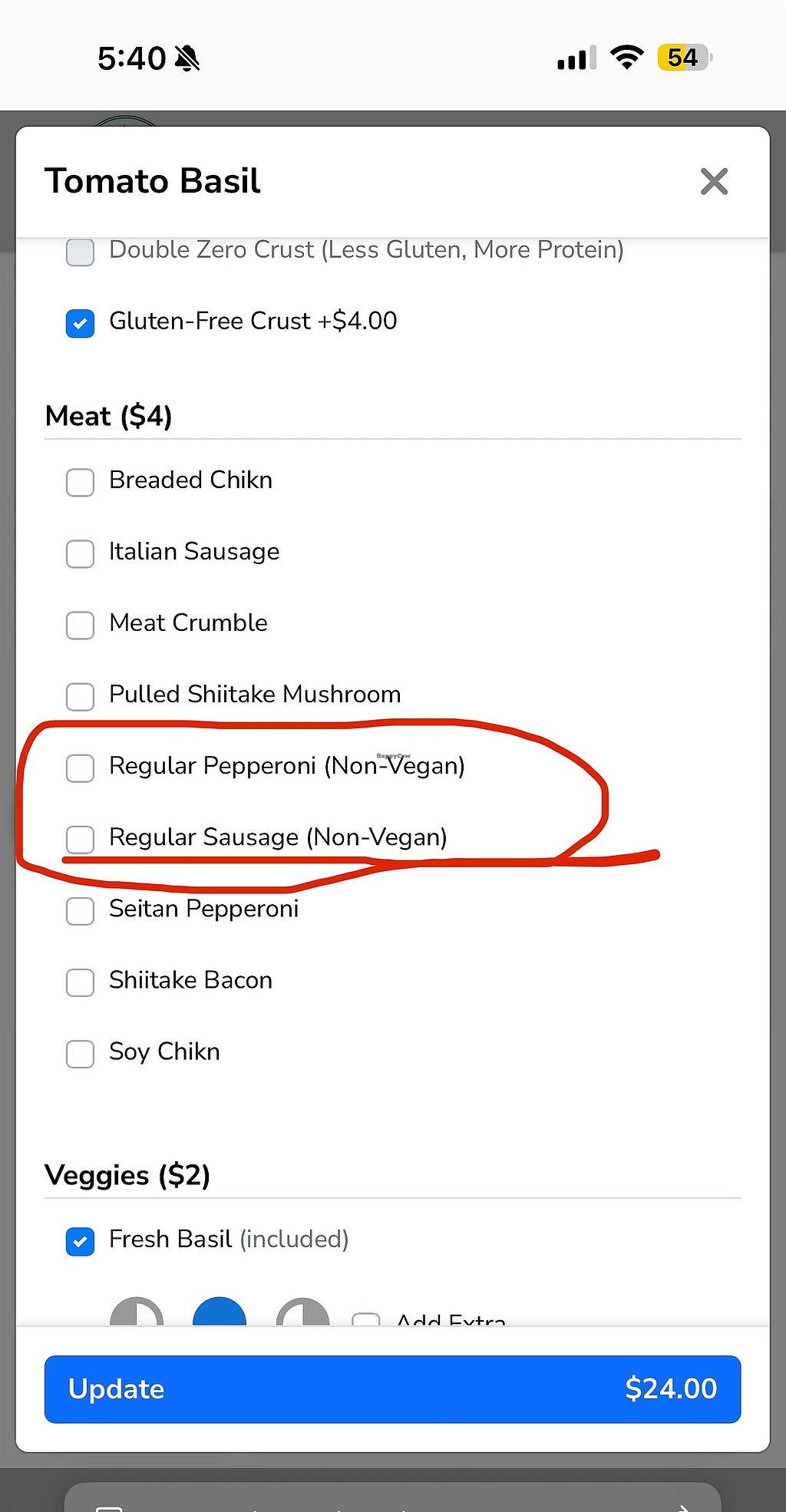Image resolution: width=786 pixels, height=1512 pixels.
Task: Tick Regular Pepperoni (Non-Vegan)
Action: (x=80, y=768)
